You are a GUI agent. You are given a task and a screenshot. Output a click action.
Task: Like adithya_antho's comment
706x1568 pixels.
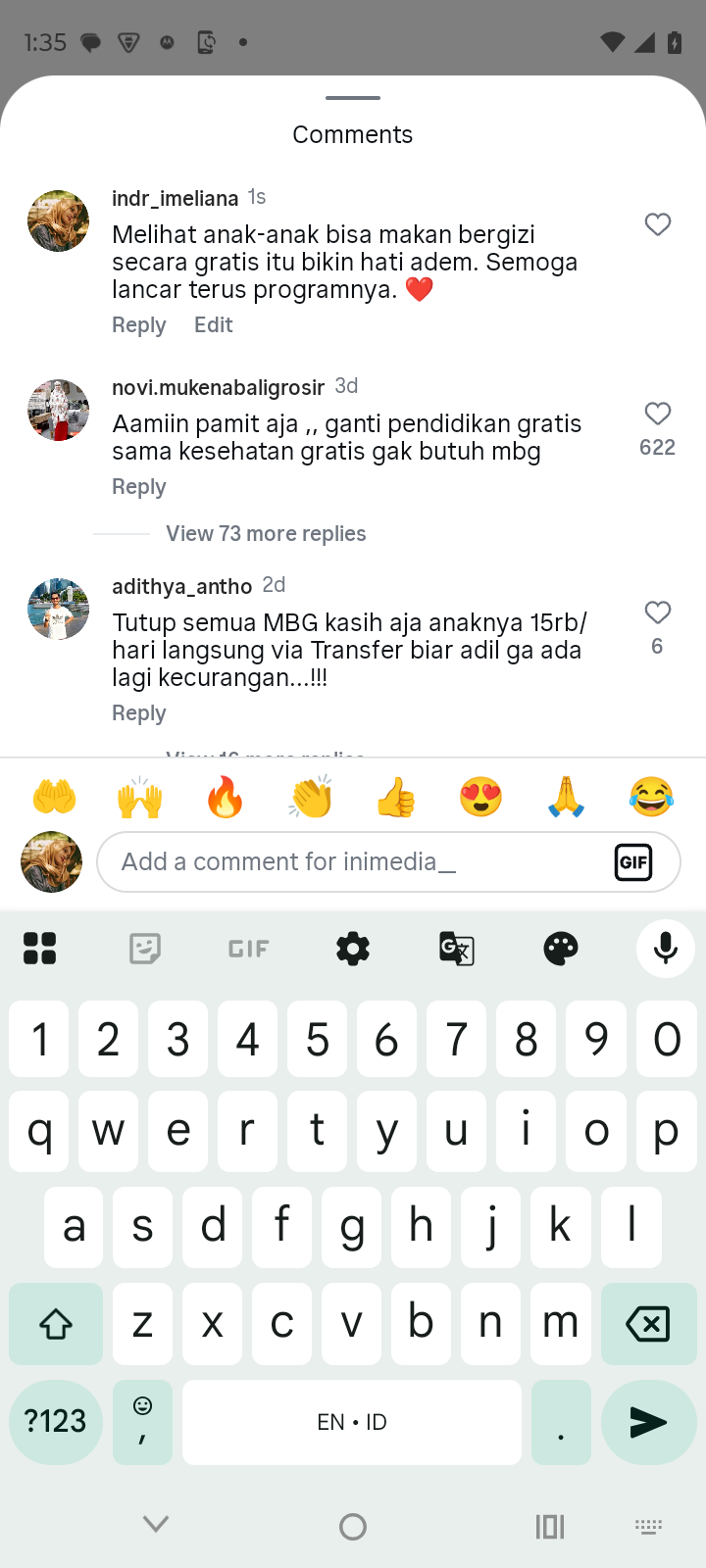(x=657, y=612)
